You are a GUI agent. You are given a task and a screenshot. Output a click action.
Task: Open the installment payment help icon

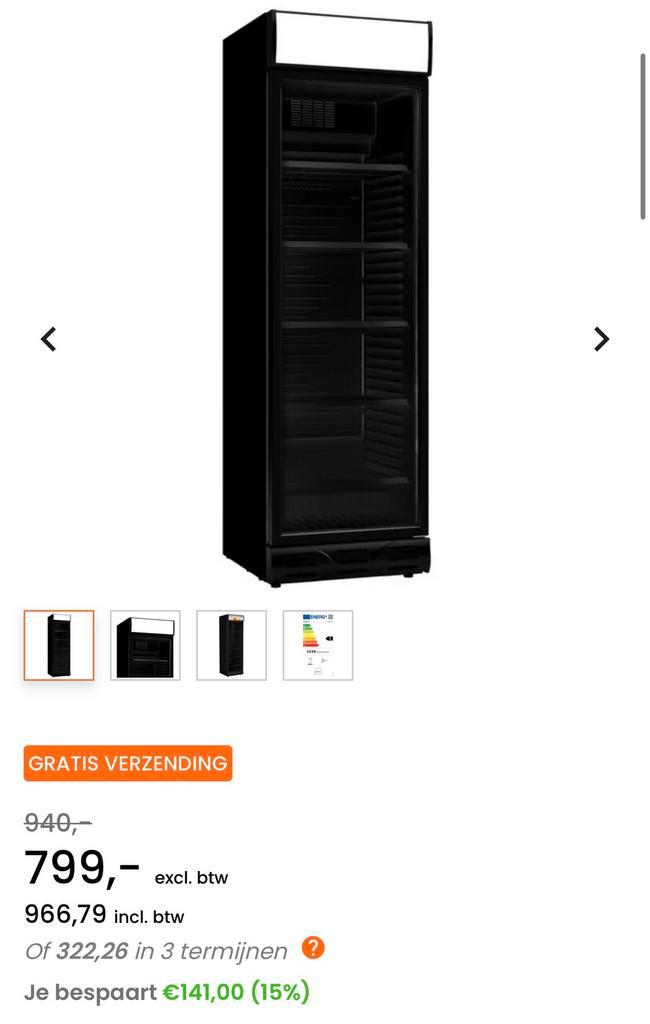click(313, 948)
